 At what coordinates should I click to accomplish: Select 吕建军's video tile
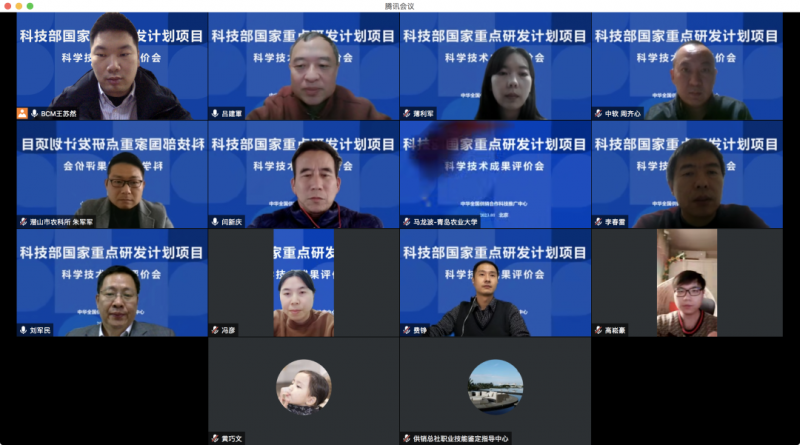[303, 66]
